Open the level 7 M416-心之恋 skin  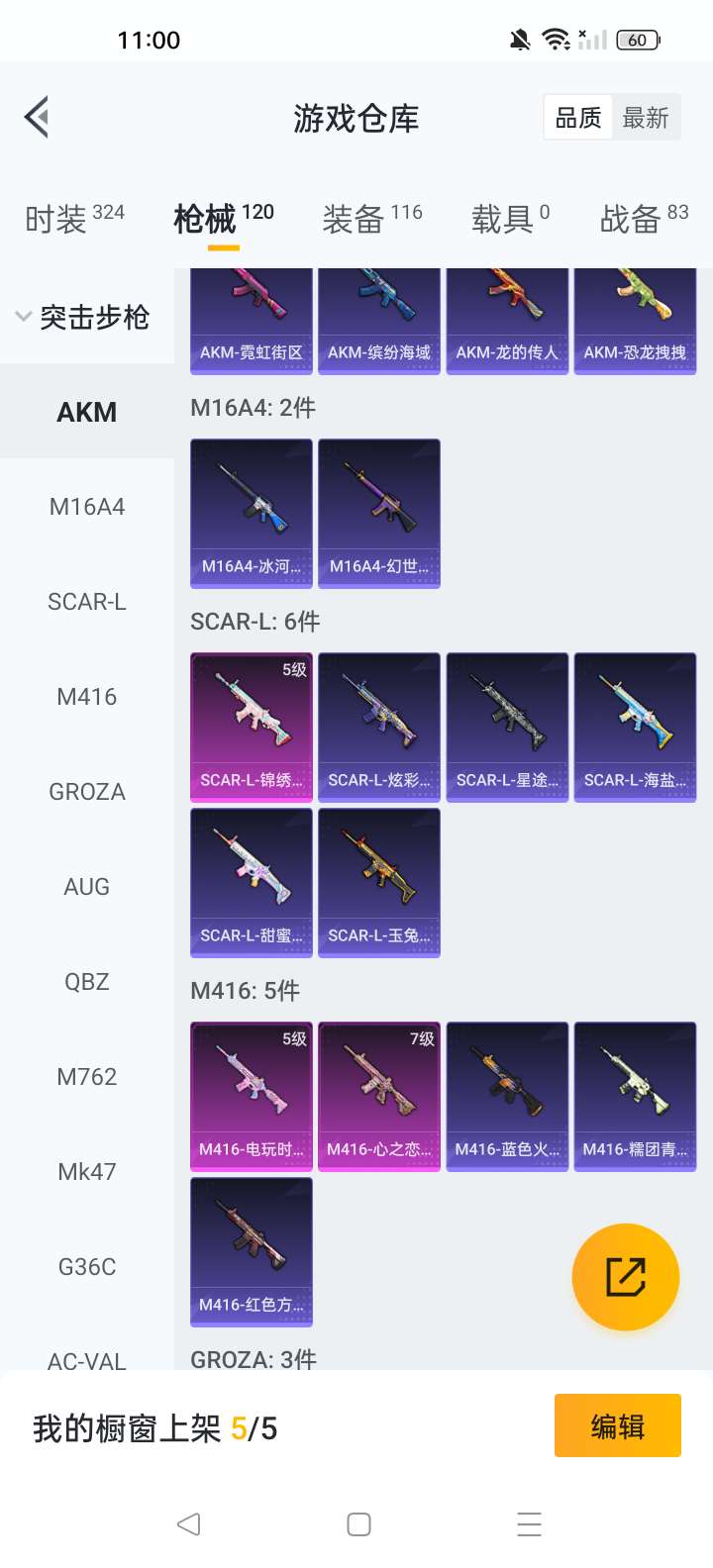pos(379,1096)
